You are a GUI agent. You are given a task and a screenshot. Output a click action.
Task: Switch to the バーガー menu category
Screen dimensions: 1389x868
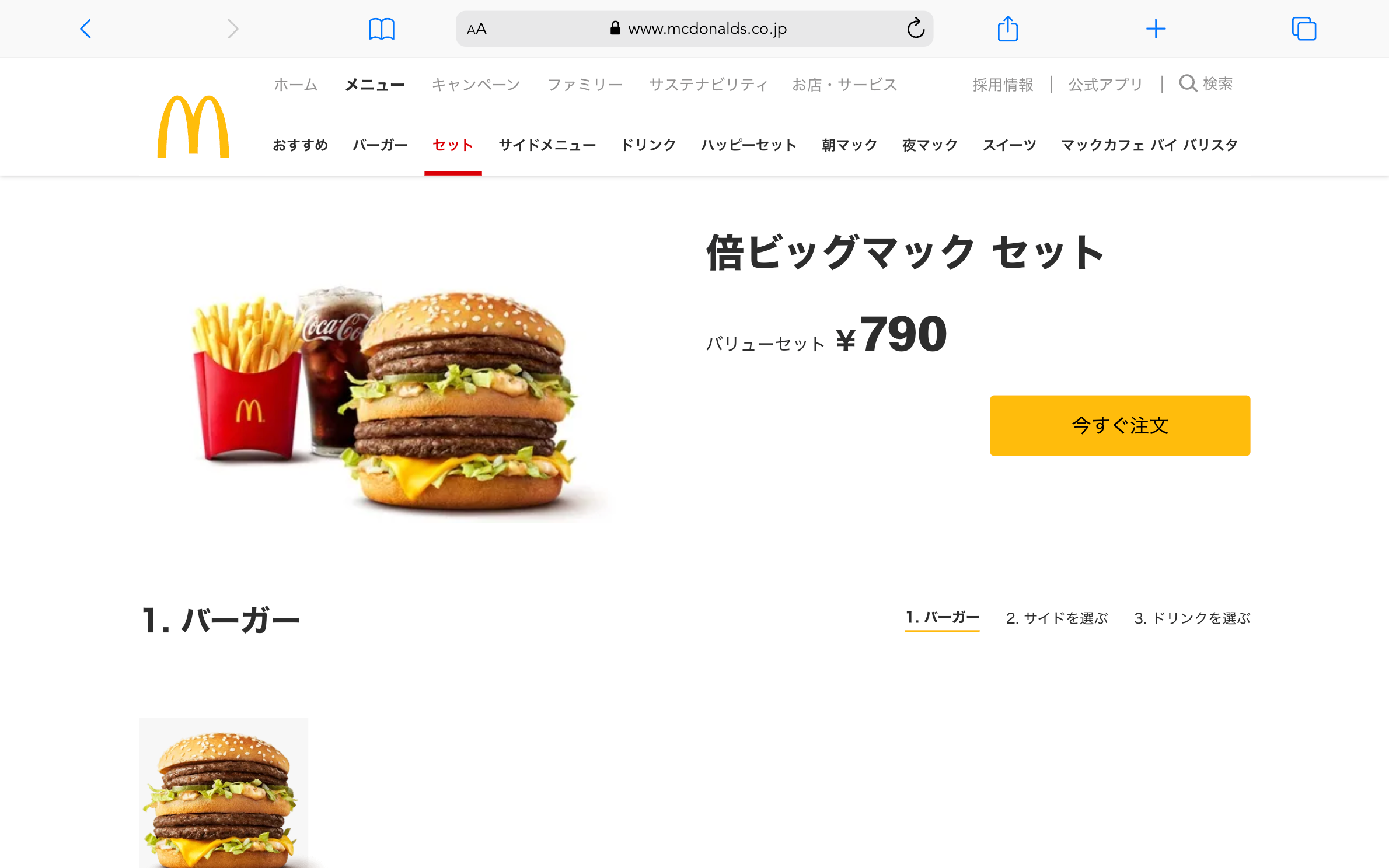[380, 145]
